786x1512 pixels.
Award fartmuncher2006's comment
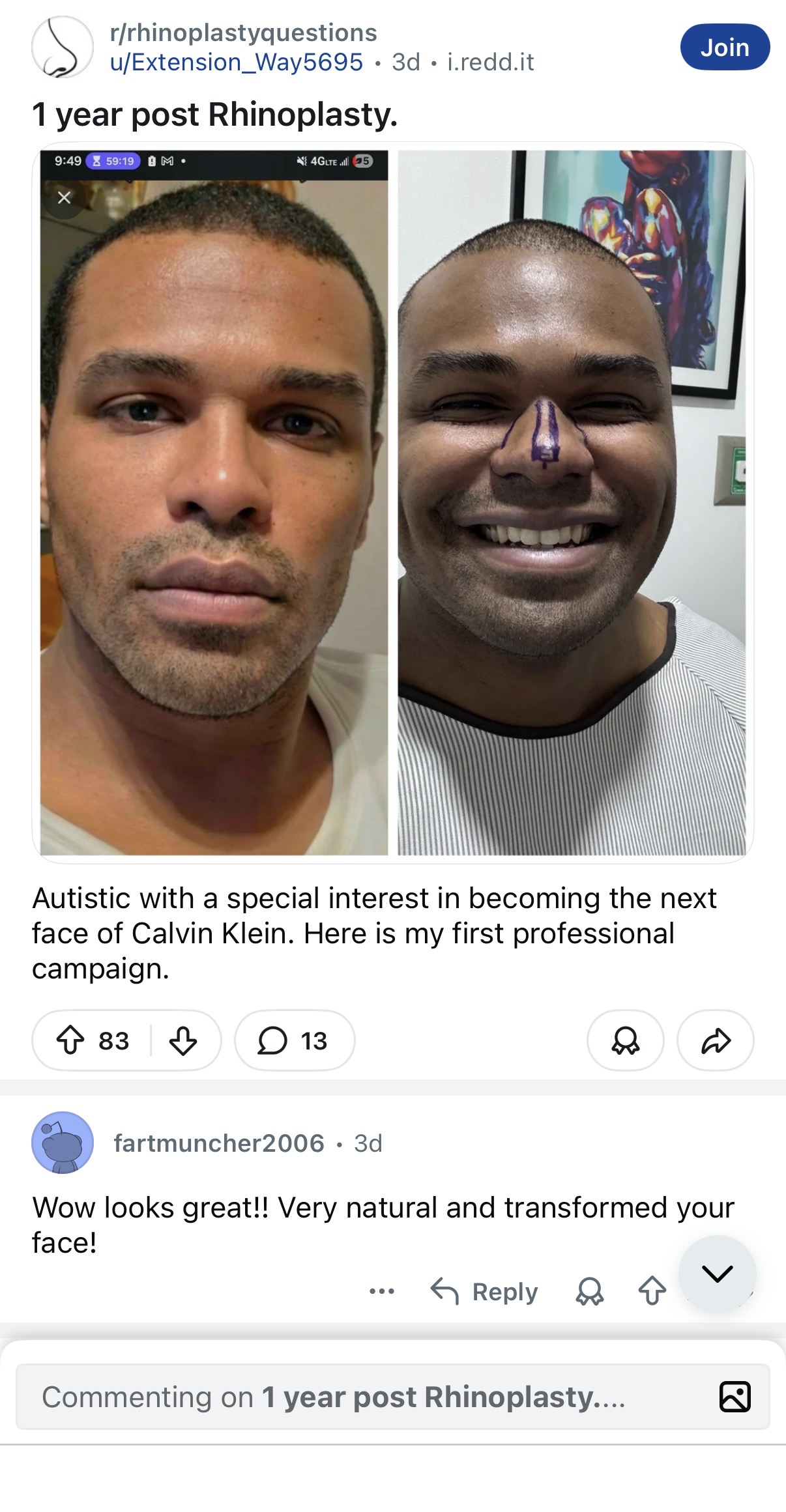(x=590, y=1291)
